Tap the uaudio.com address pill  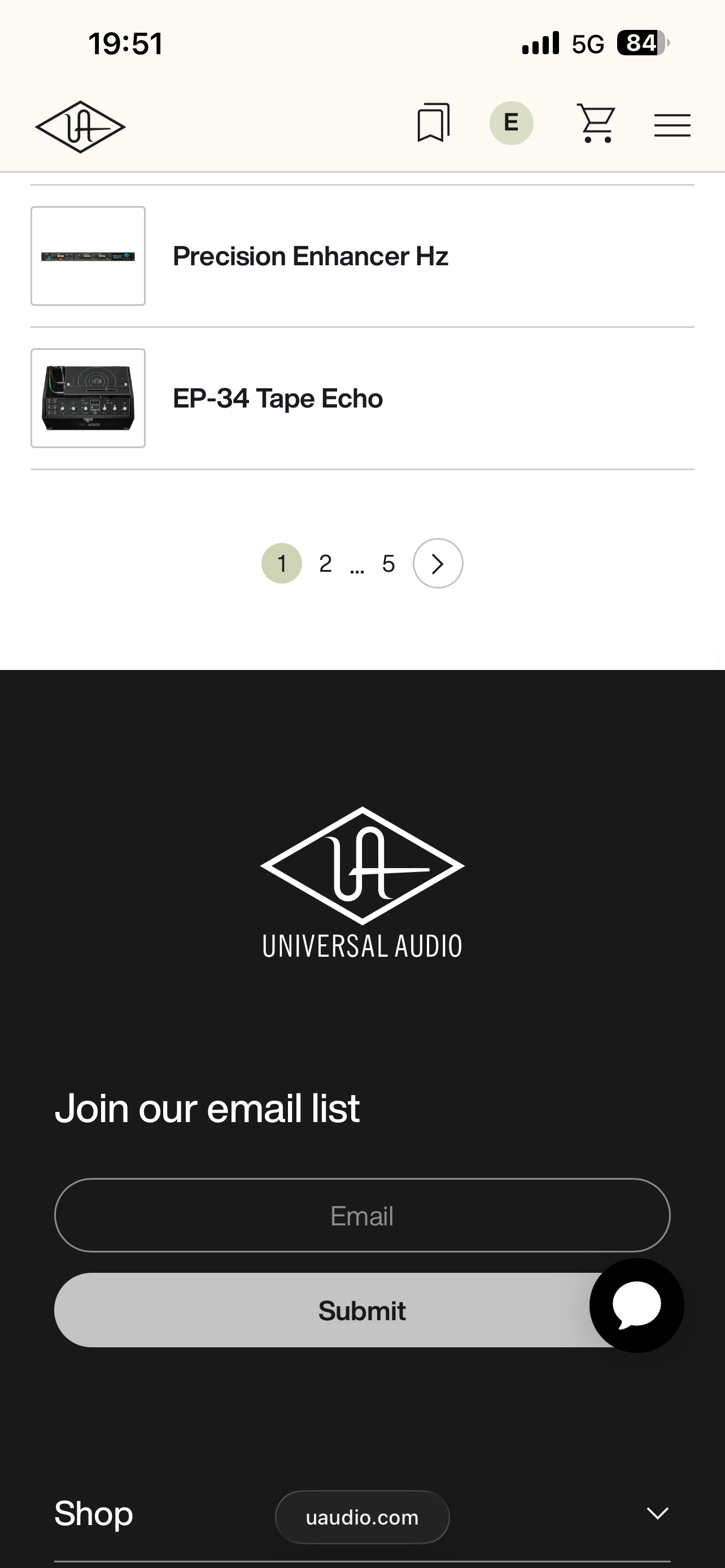[361, 1517]
